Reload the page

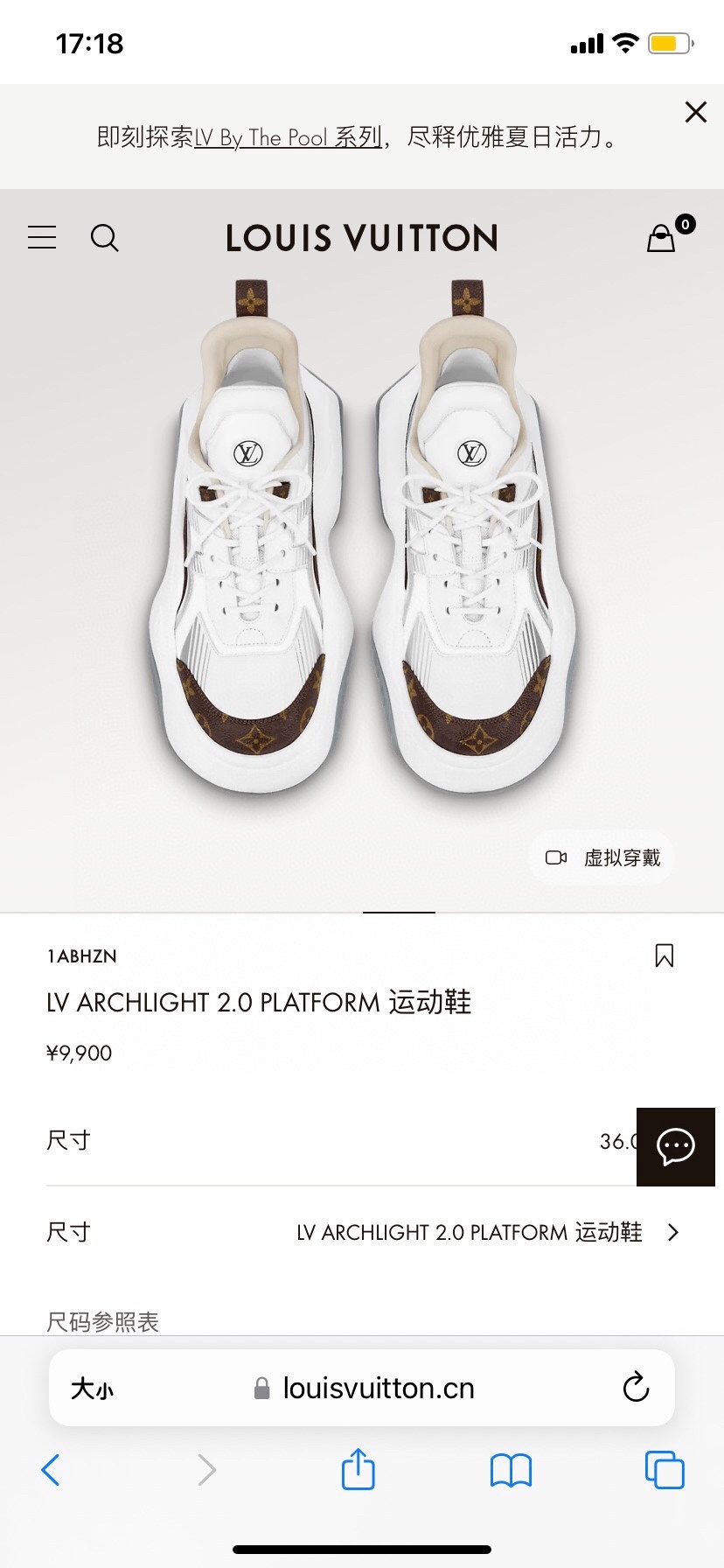[636, 1388]
